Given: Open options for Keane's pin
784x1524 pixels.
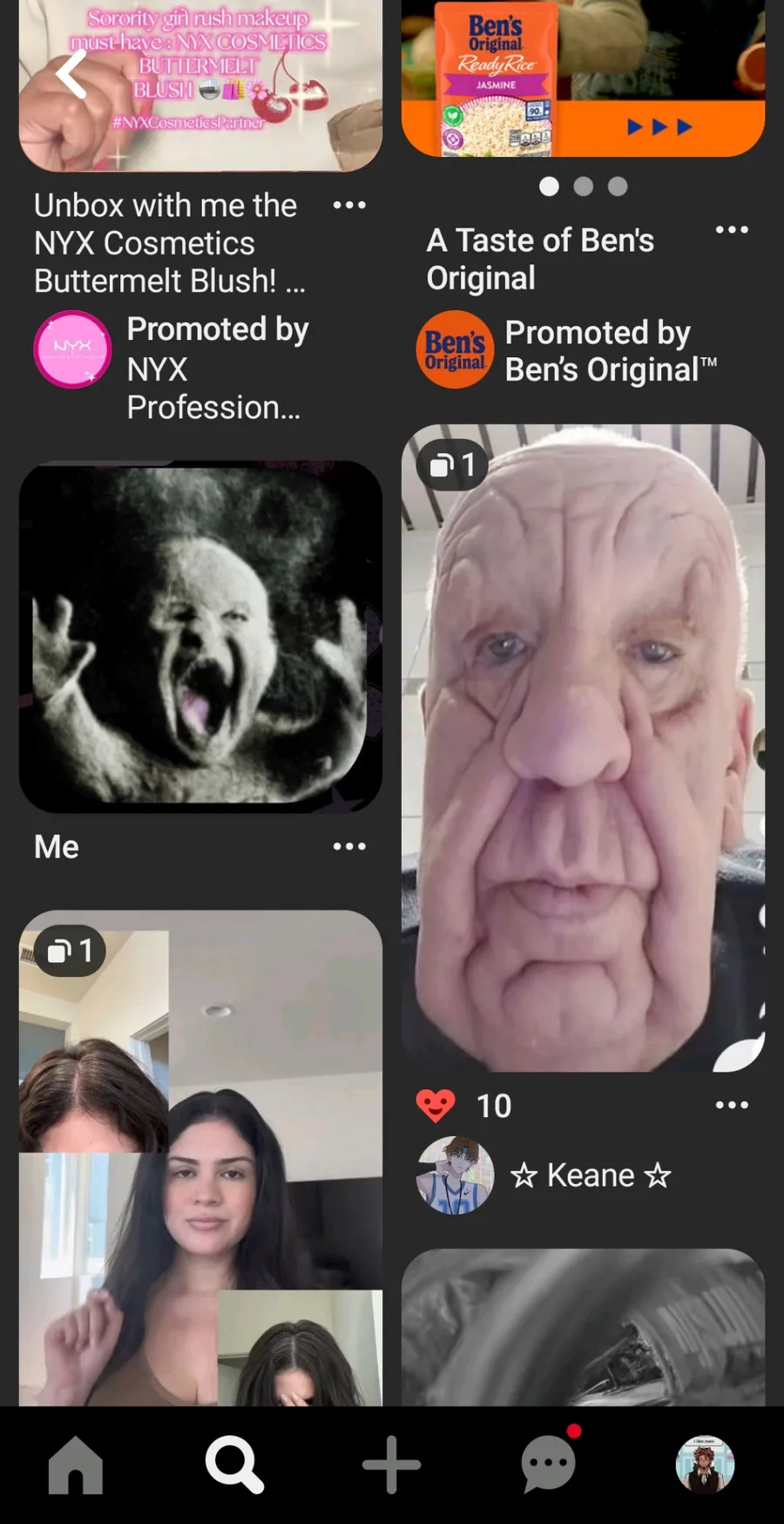Looking at the screenshot, I should coord(732,1105).
